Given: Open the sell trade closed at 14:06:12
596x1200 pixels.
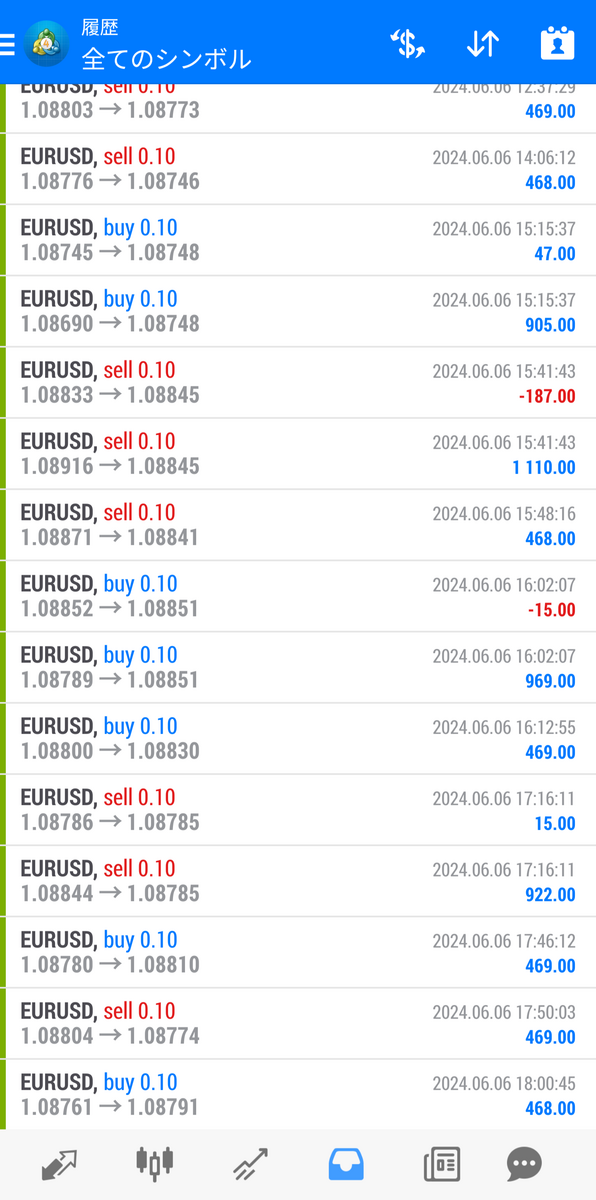Looking at the screenshot, I should [x=298, y=169].
